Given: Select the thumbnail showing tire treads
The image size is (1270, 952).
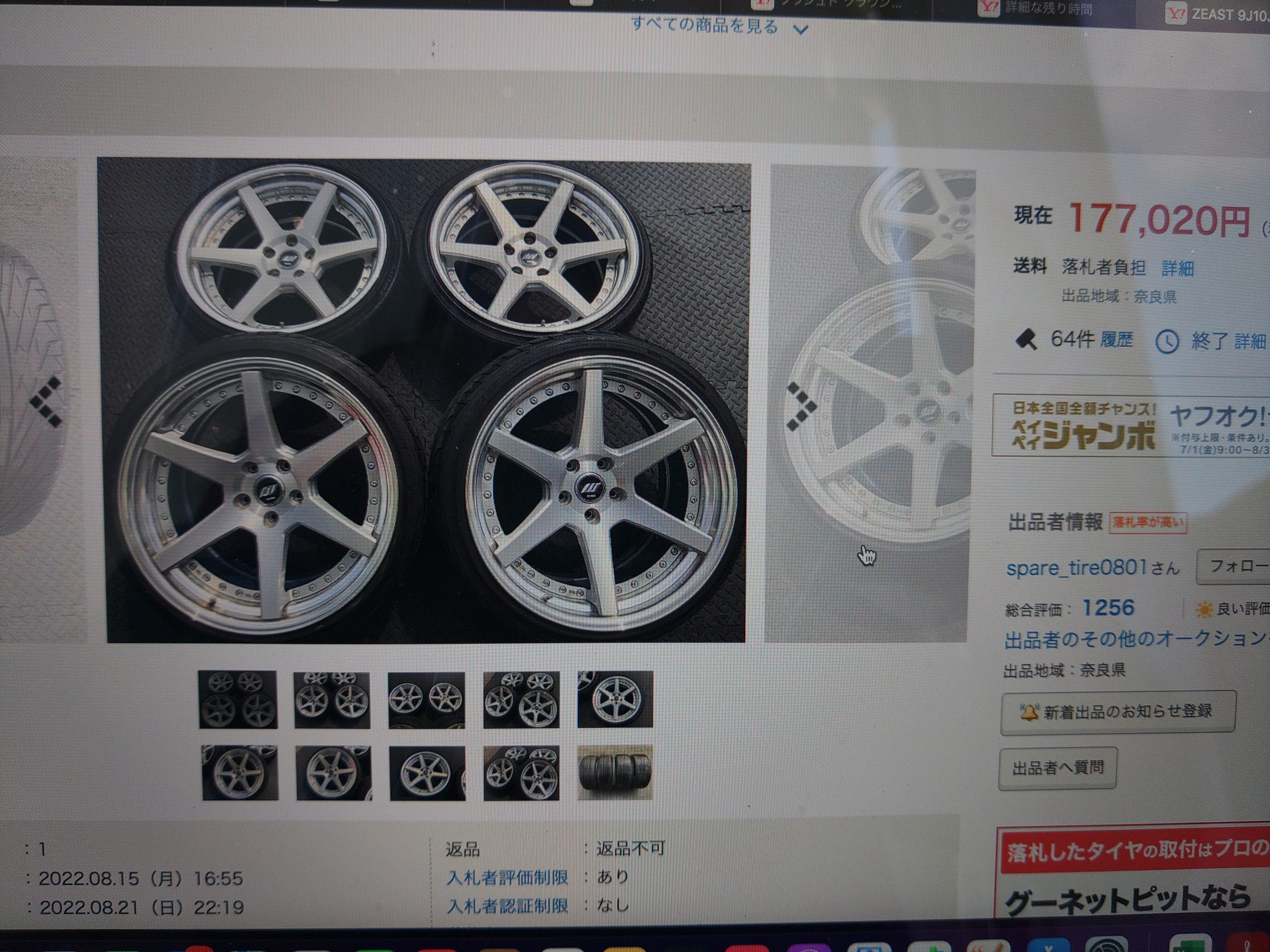Looking at the screenshot, I should [x=615, y=773].
